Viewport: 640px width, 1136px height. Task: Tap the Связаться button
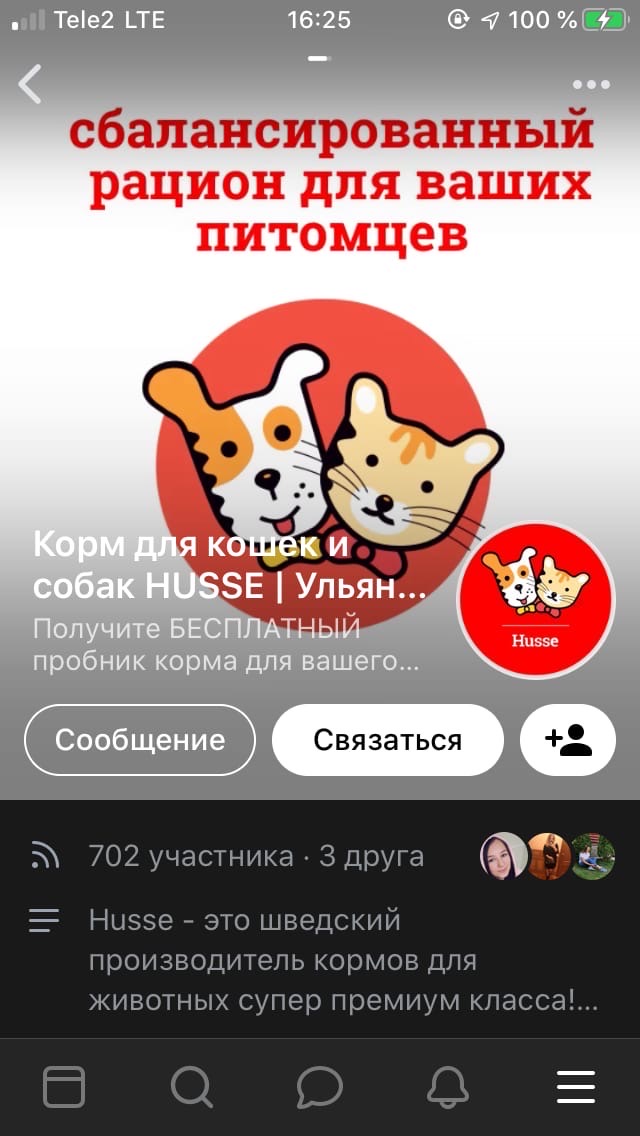tap(387, 740)
